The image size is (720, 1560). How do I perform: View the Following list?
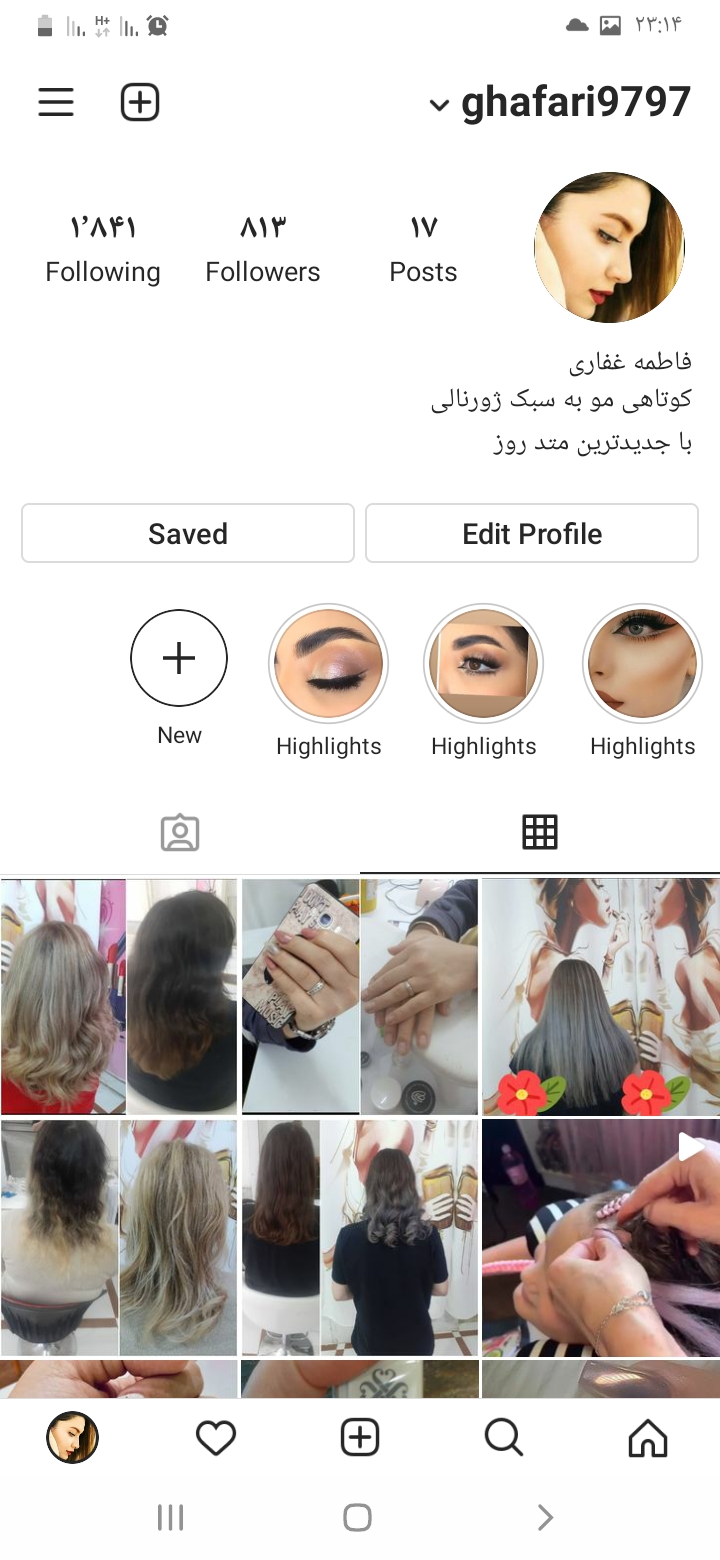(x=103, y=249)
